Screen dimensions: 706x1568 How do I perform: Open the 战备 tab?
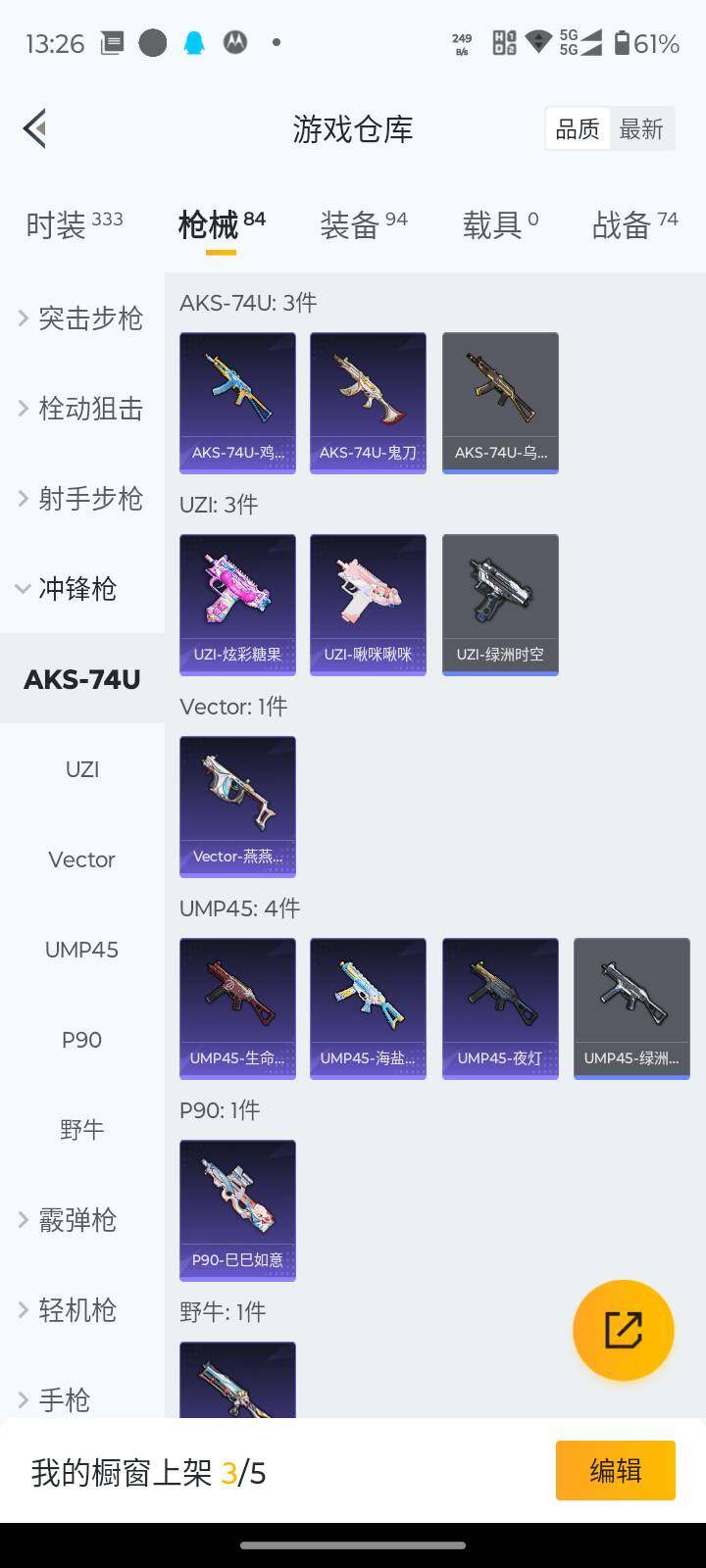click(635, 224)
